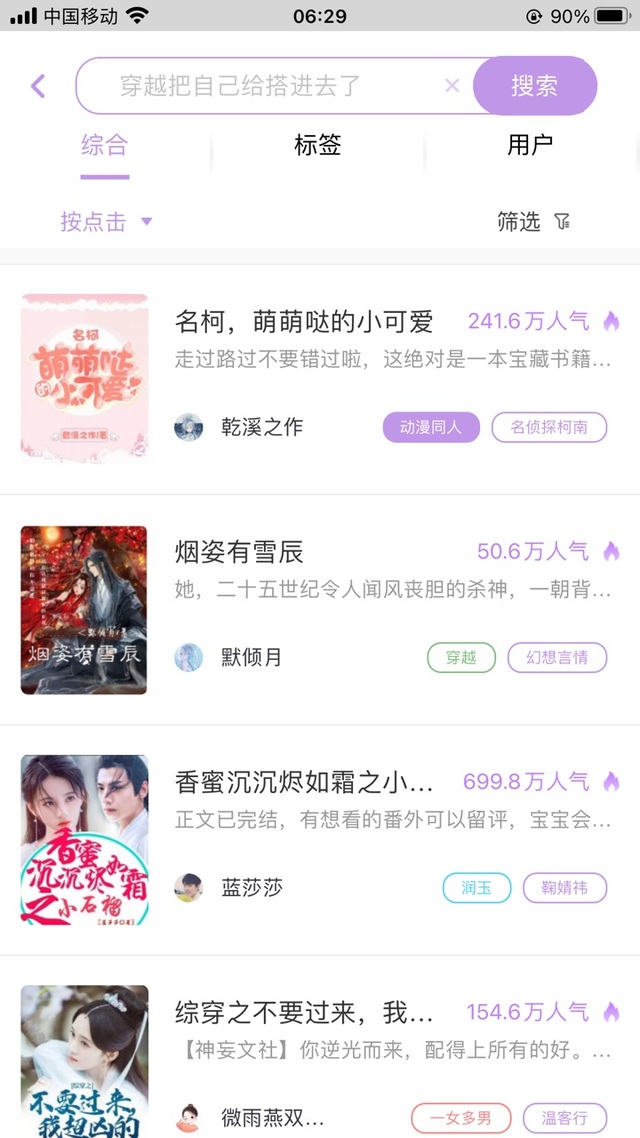Image resolution: width=640 pixels, height=1138 pixels.
Task: Switch to the 用户 tab
Action: click(530, 145)
